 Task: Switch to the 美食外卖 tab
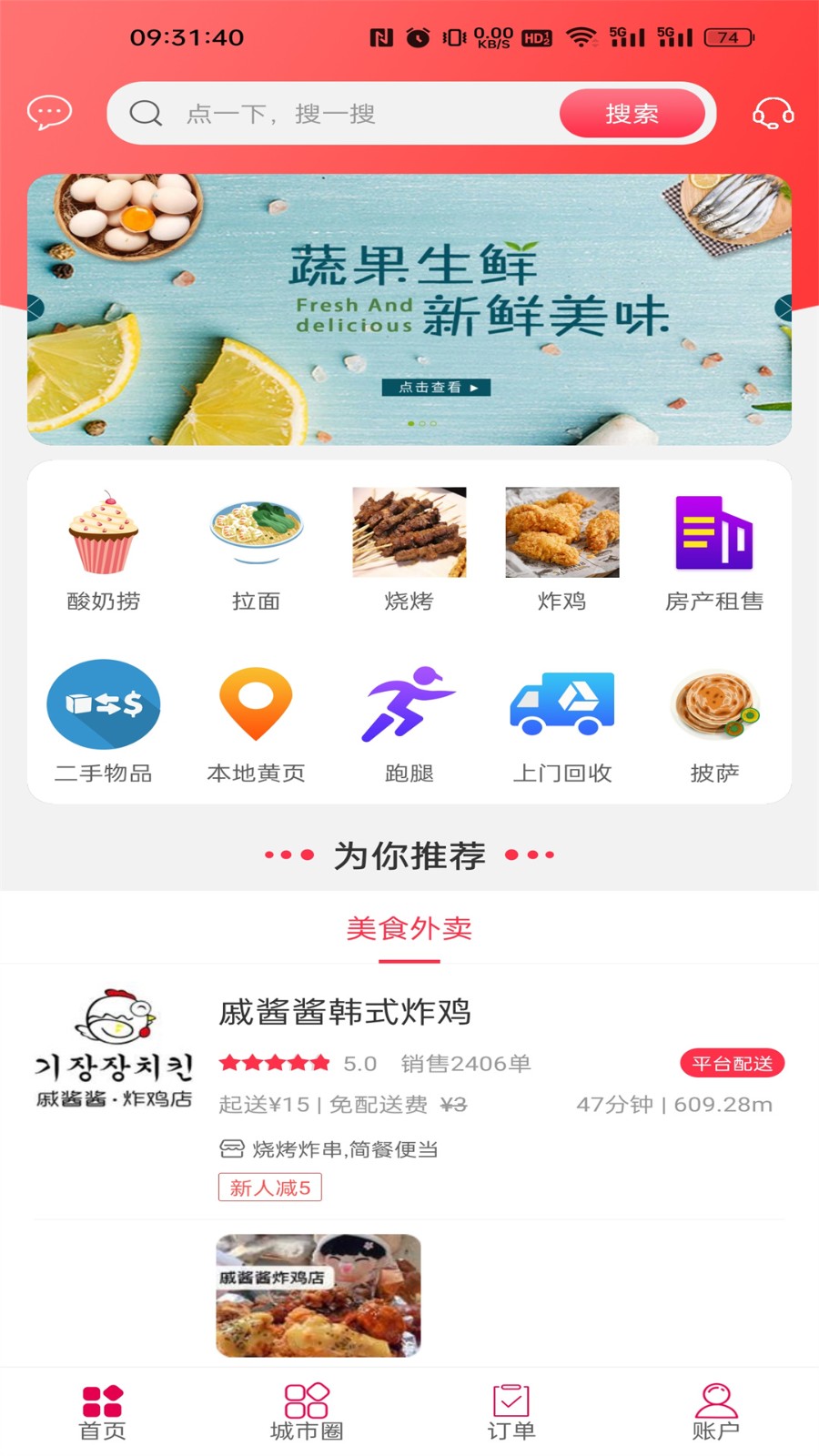(x=409, y=928)
